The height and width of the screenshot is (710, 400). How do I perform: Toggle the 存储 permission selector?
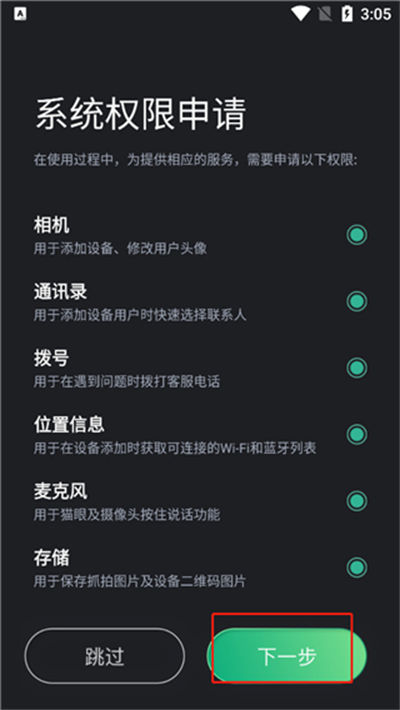pyautogui.click(x=357, y=567)
